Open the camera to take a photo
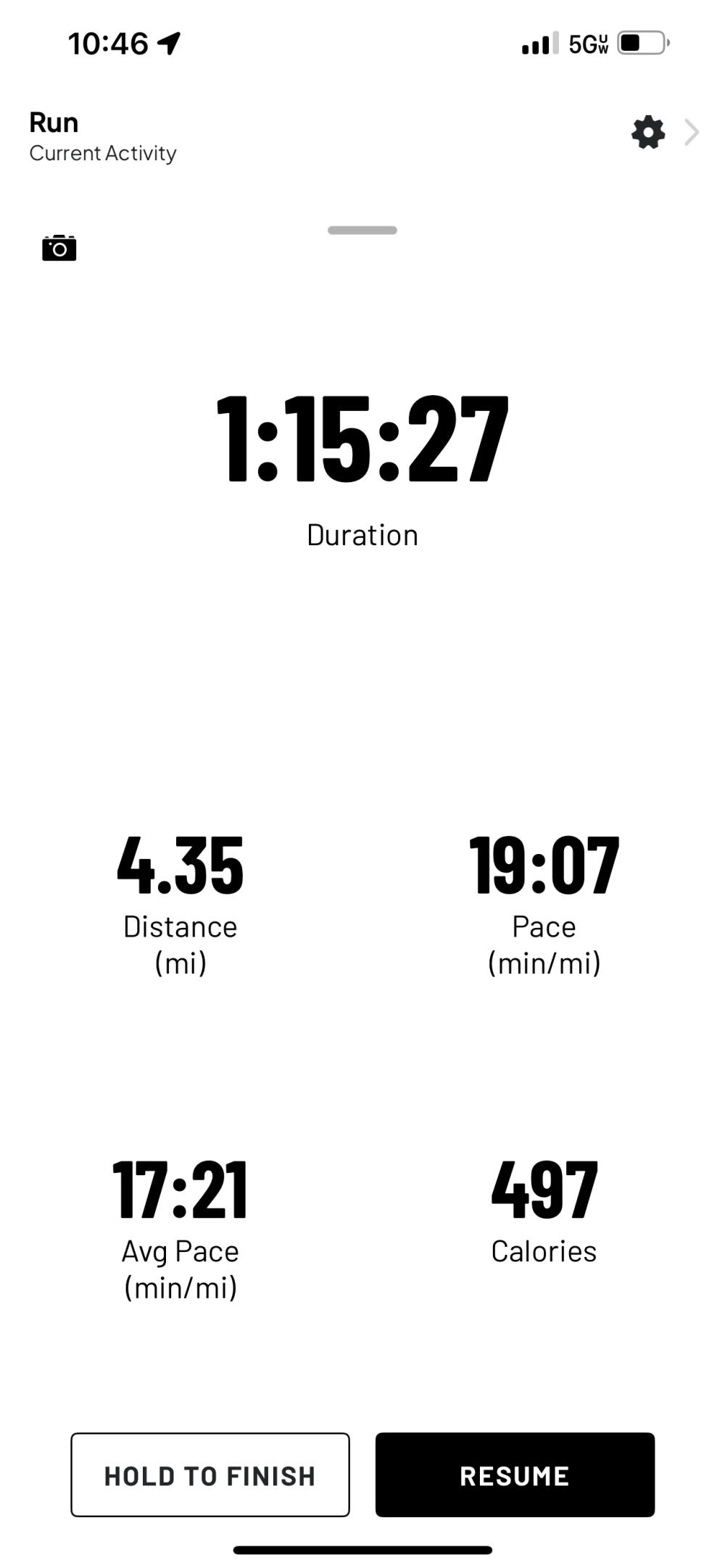Viewport: 725px width, 1568px height. 59,248
